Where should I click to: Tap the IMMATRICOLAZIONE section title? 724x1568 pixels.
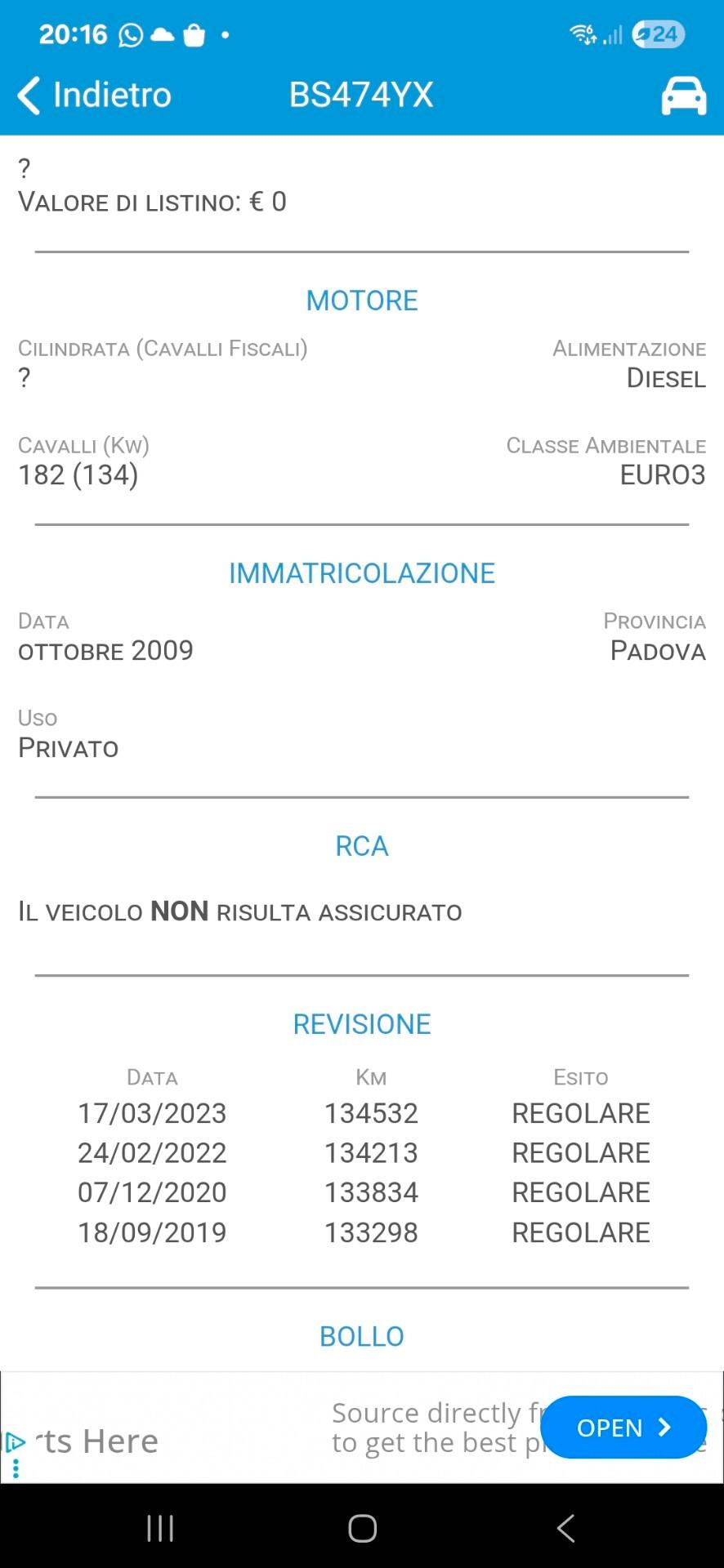(x=362, y=572)
